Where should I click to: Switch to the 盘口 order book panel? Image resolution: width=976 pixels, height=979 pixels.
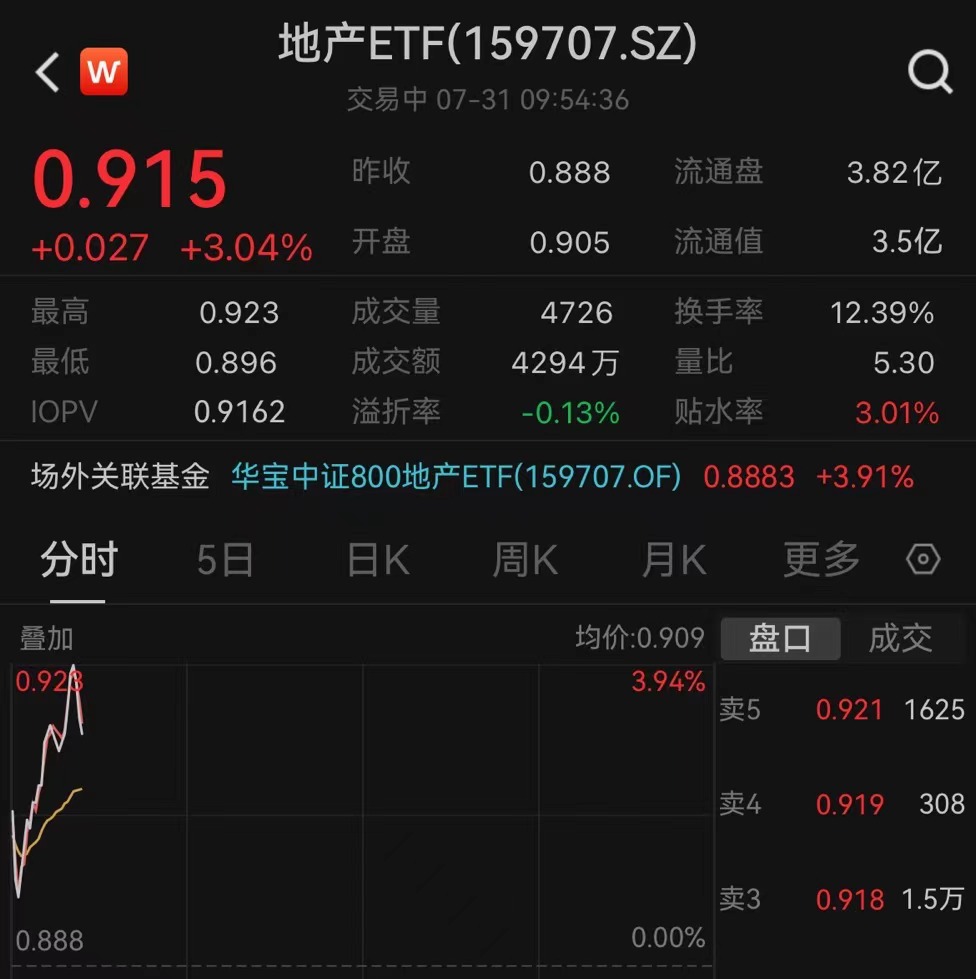point(780,637)
